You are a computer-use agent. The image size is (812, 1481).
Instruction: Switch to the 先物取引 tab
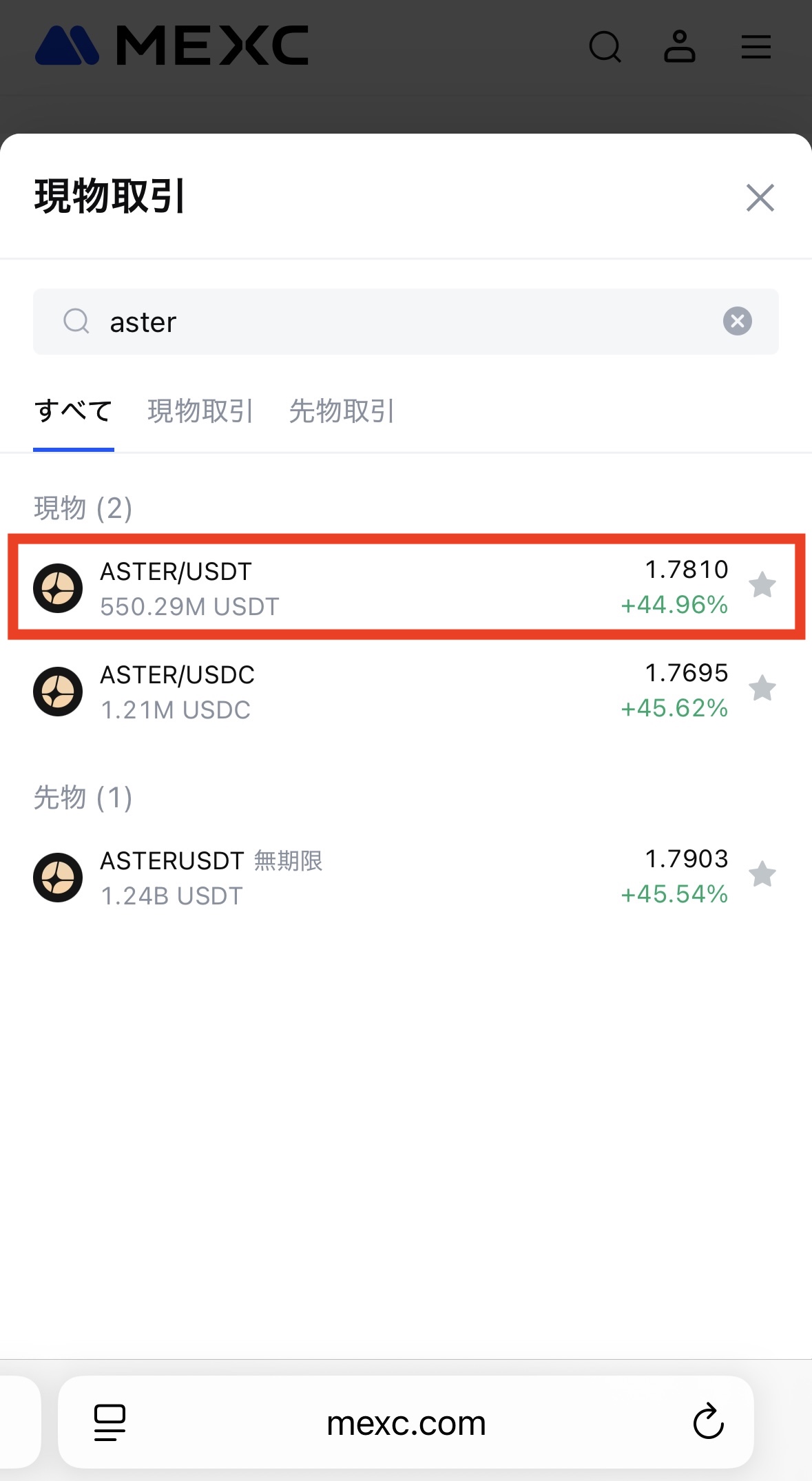pyautogui.click(x=342, y=411)
